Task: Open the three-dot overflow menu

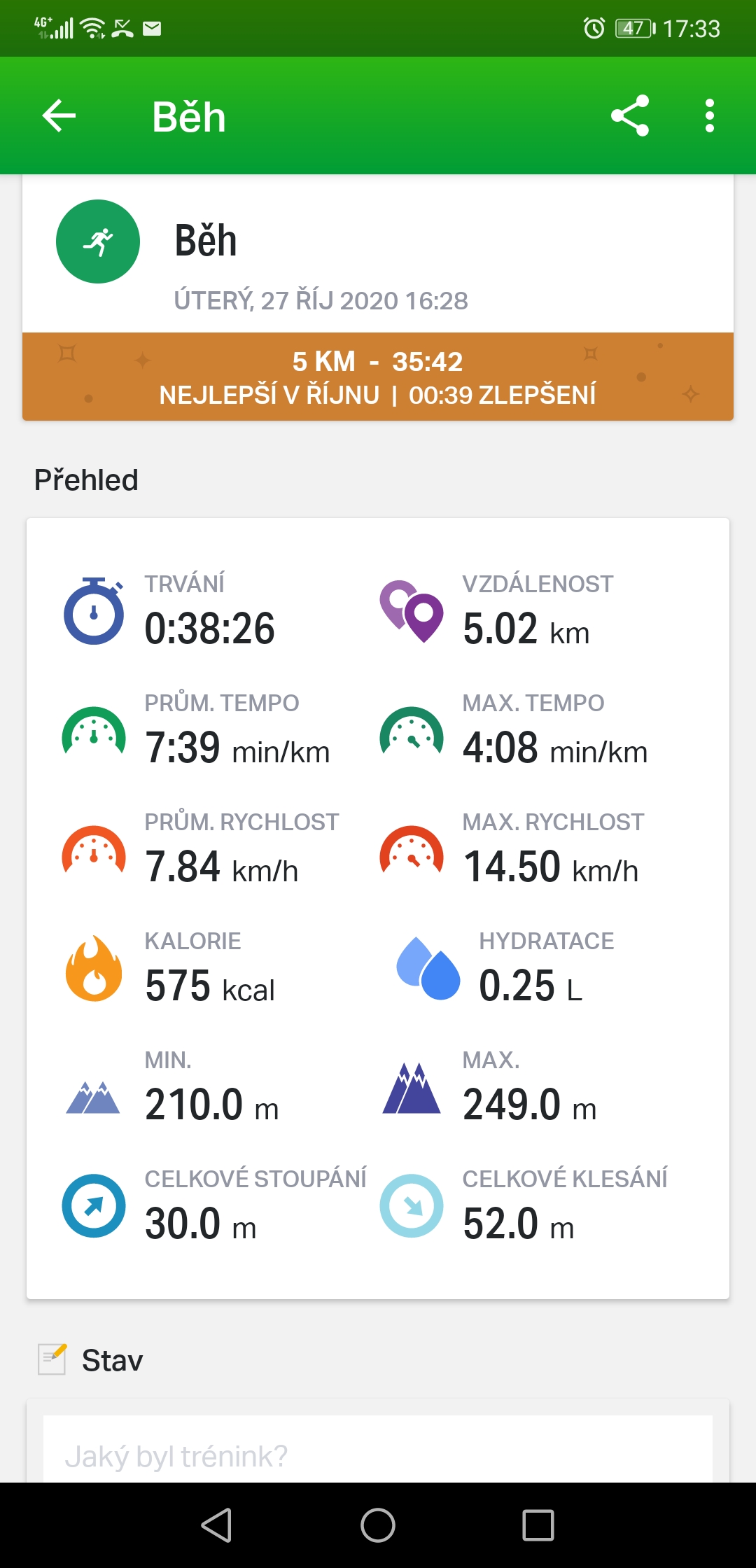Action: [709, 115]
